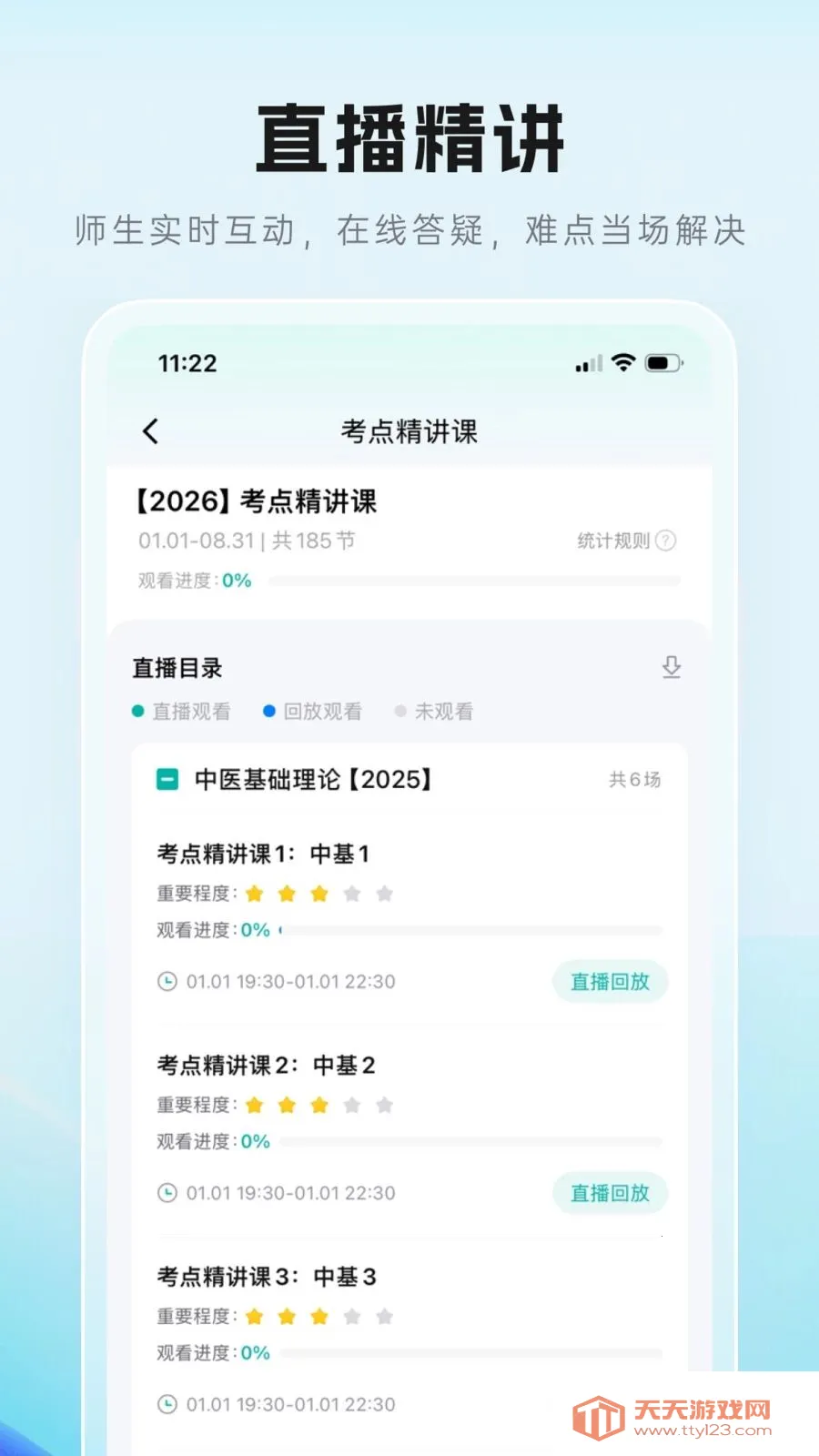
Task: Tap the battery icon in the status bar
Action: tap(662, 362)
